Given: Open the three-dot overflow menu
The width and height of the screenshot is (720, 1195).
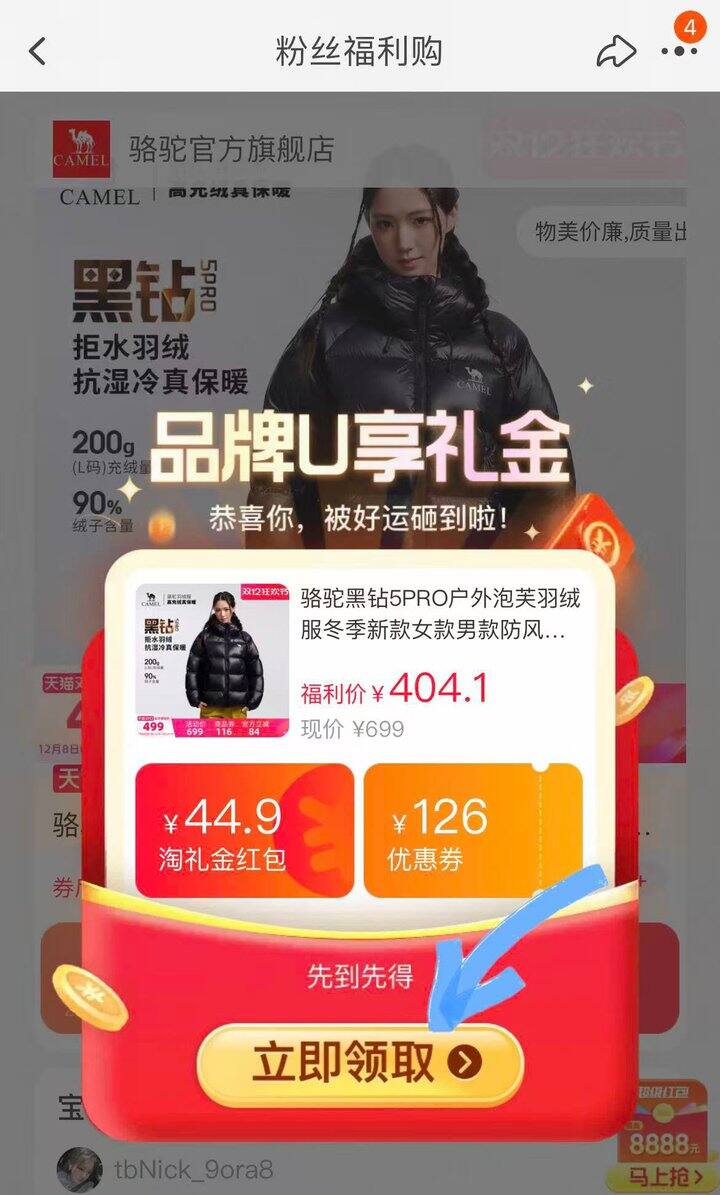Looking at the screenshot, I should 679,51.
